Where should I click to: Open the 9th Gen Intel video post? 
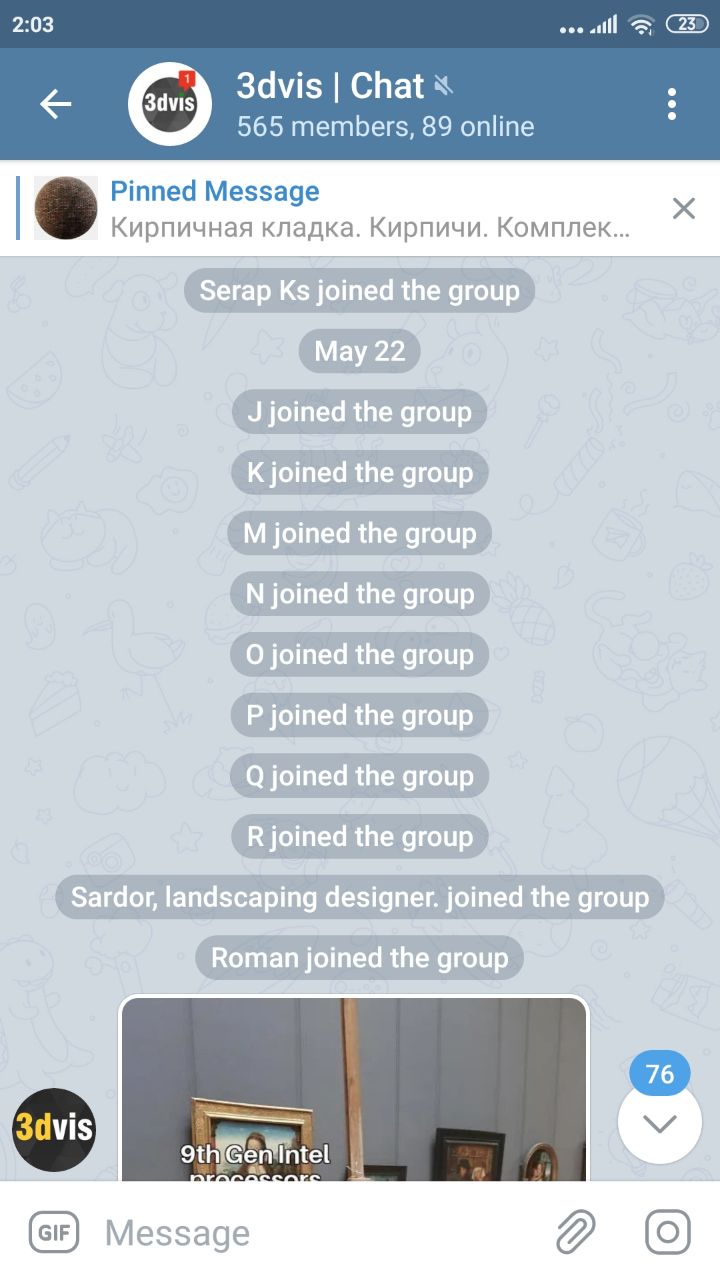(354, 1090)
